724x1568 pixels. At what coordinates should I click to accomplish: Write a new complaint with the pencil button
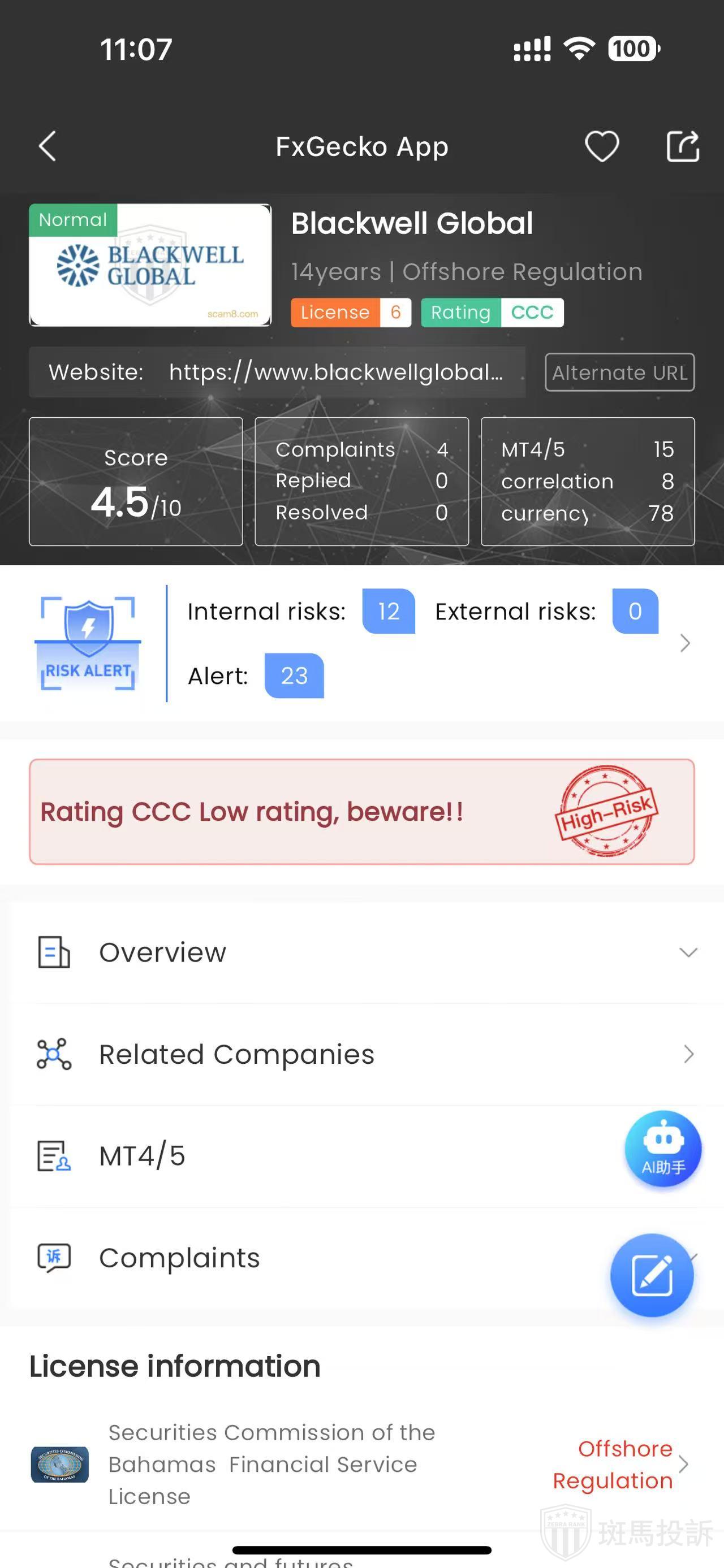pos(652,1275)
